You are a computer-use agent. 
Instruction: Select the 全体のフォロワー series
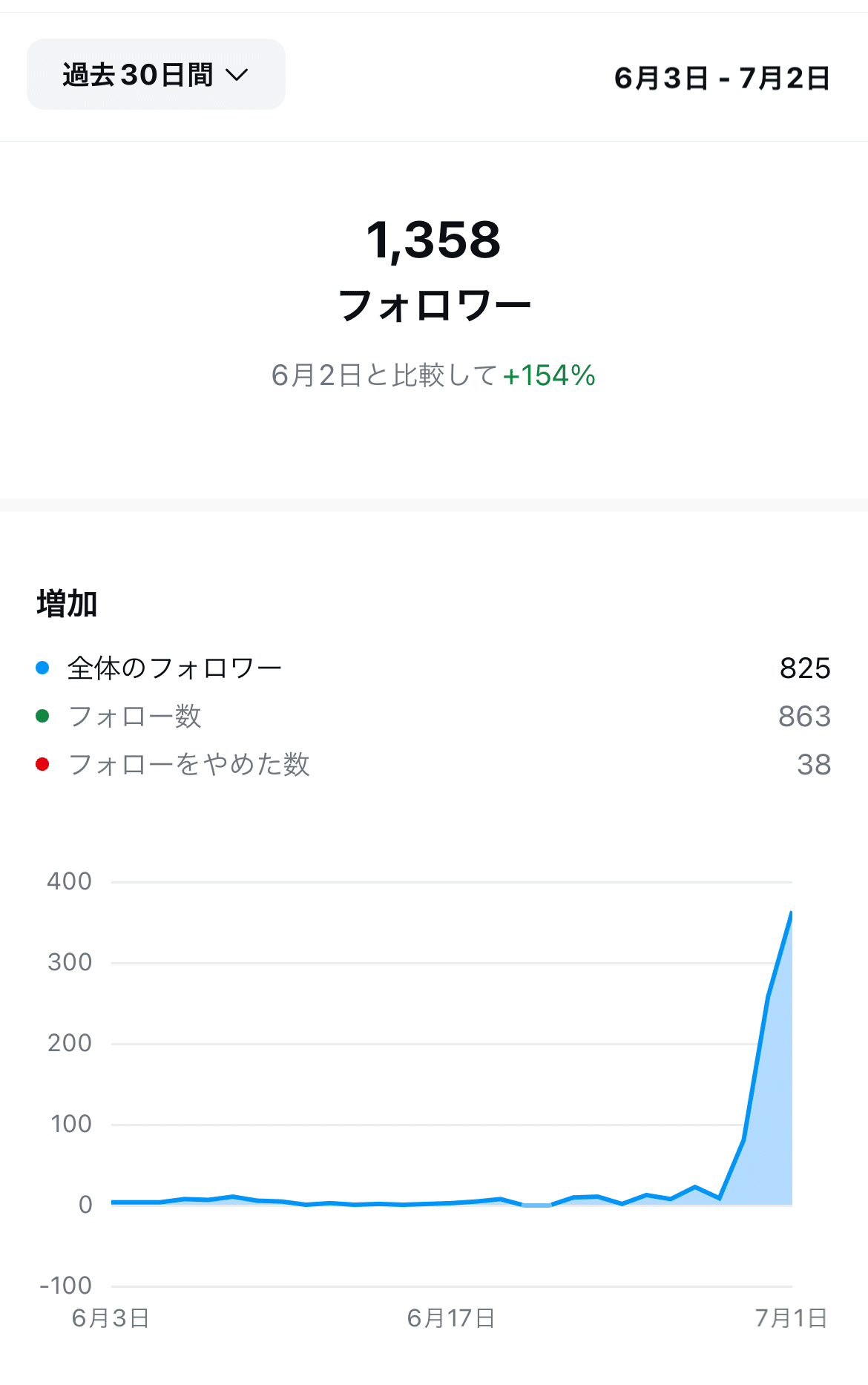[x=433, y=668]
